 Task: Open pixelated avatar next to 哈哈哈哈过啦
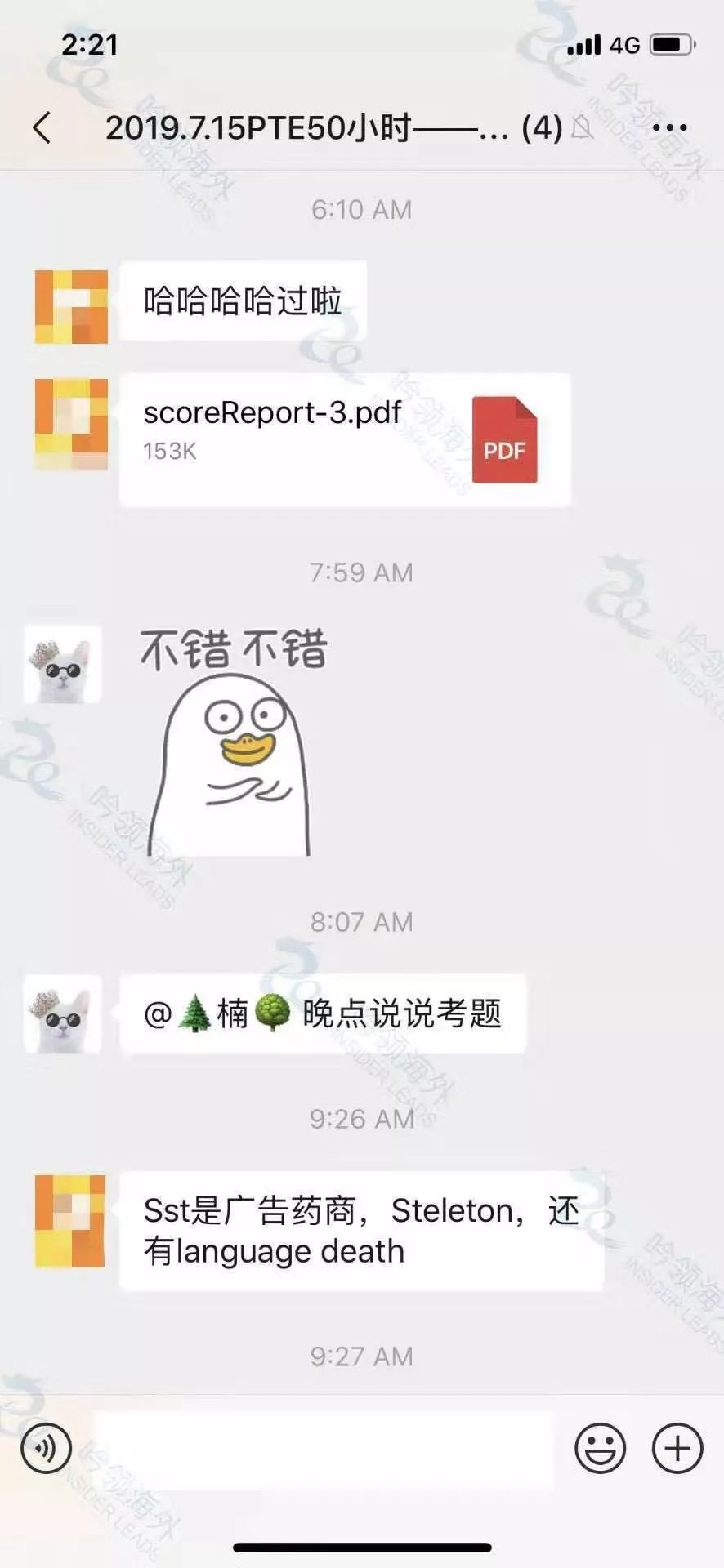[x=71, y=306]
